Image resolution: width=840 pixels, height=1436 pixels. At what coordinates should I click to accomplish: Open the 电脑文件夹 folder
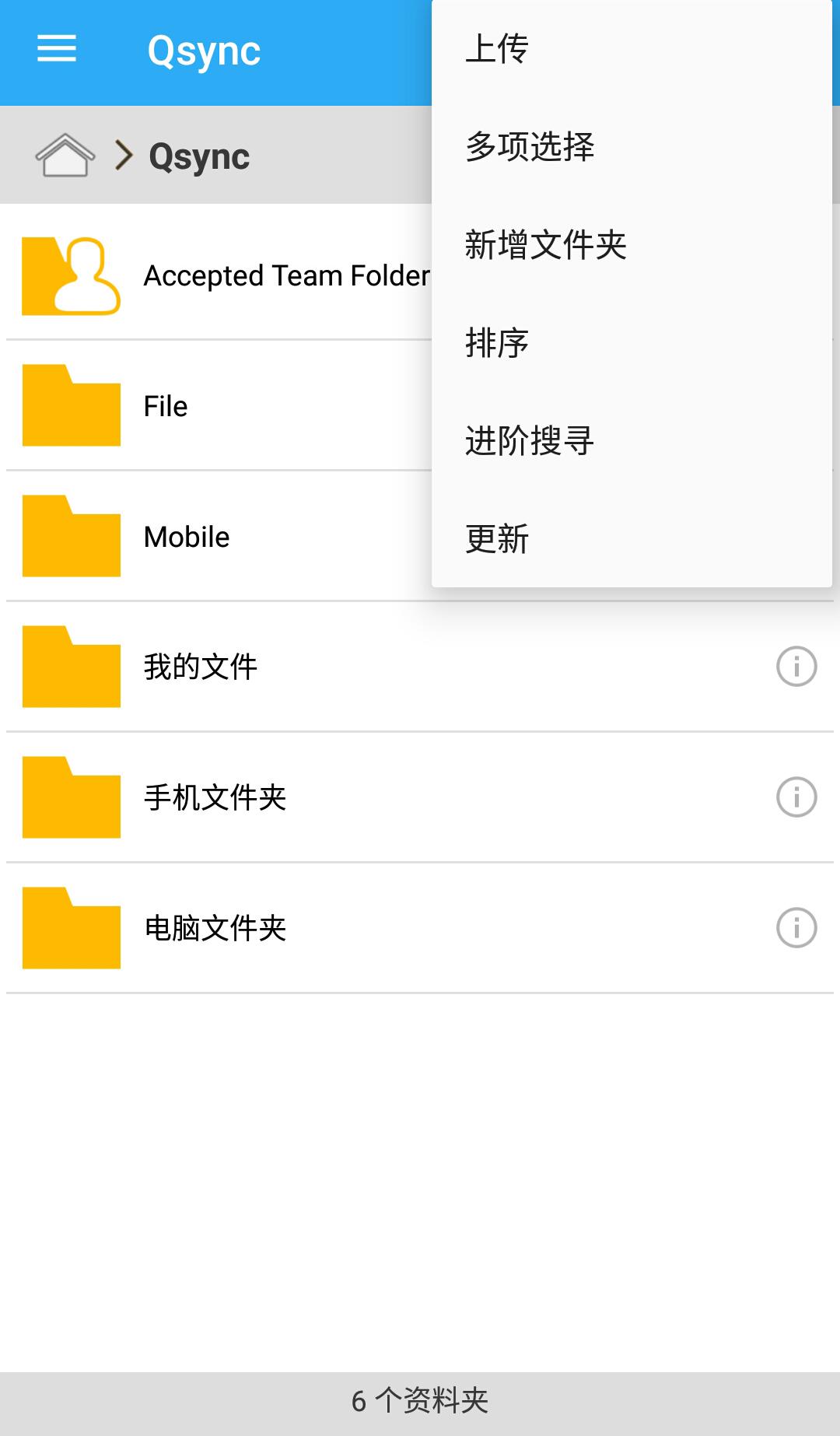pyautogui.click(x=215, y=929)
